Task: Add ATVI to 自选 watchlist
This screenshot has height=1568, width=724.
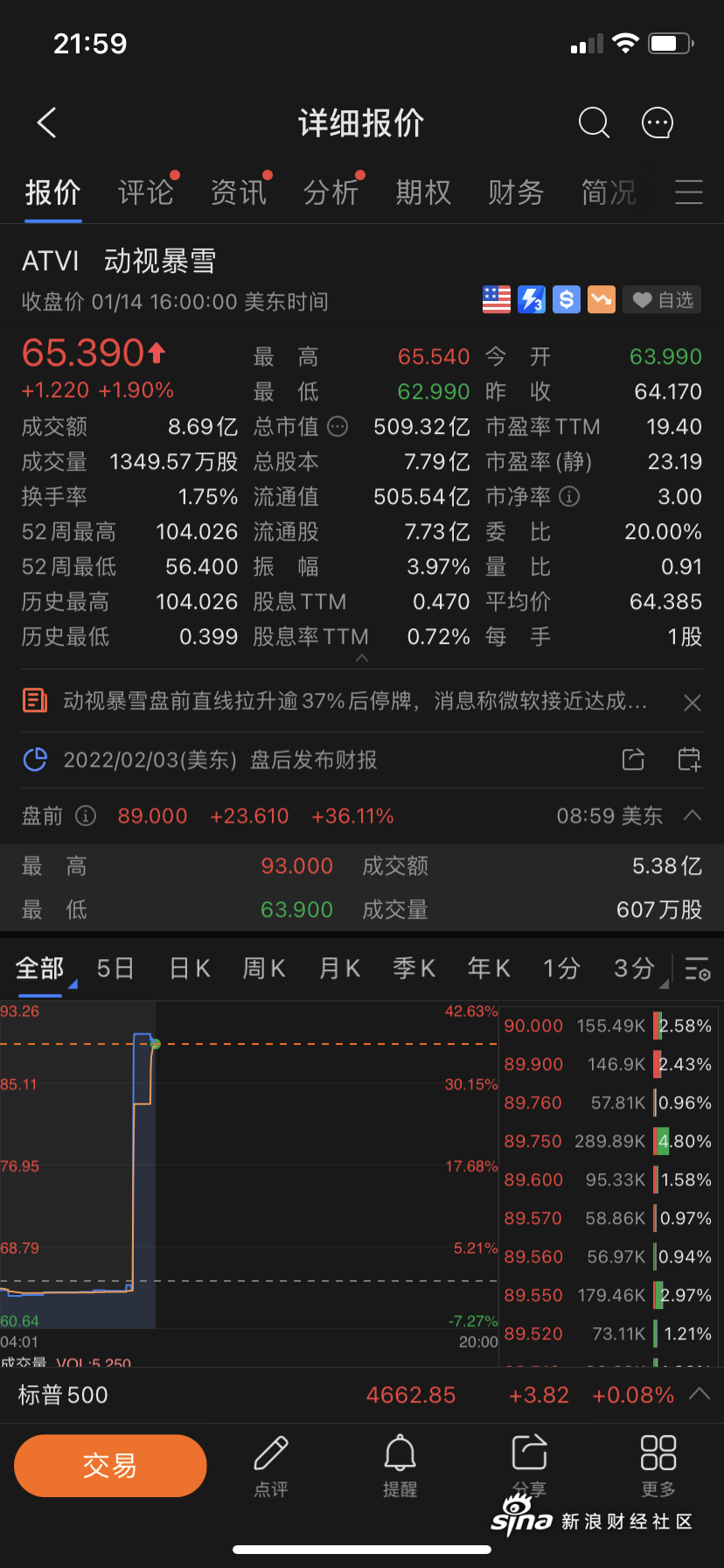Action: 664,300
